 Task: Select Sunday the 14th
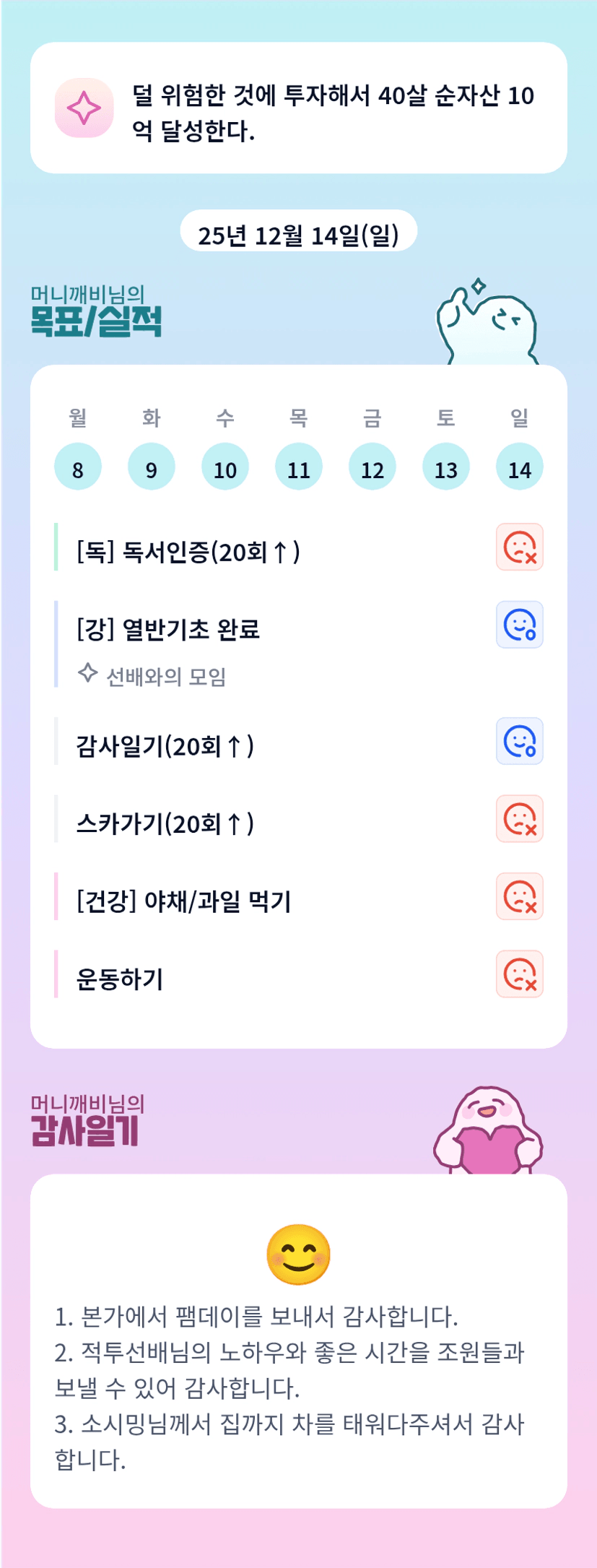tap(520, 467)
